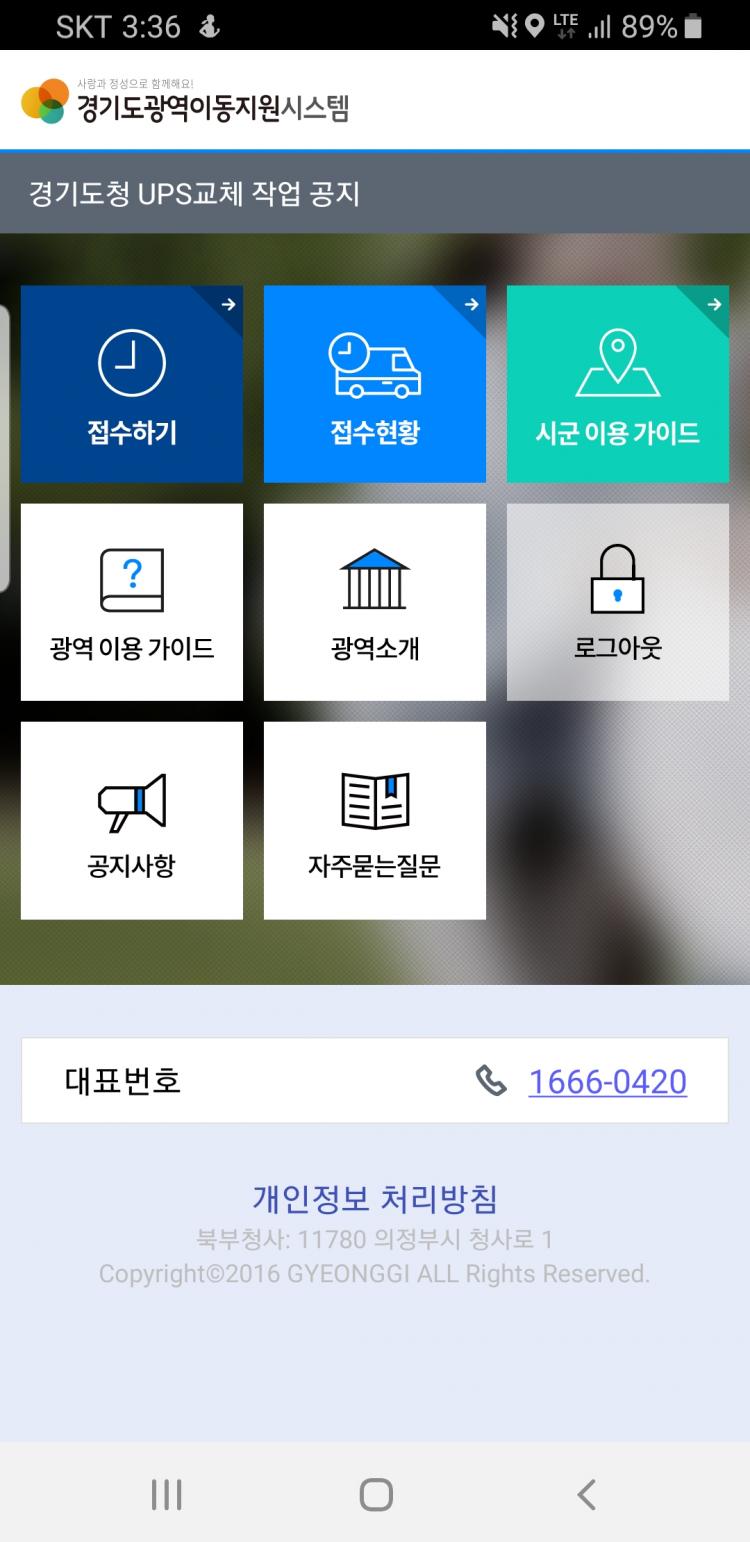
Task: Check 접수현황 status tile
Action: pos(375,384)
